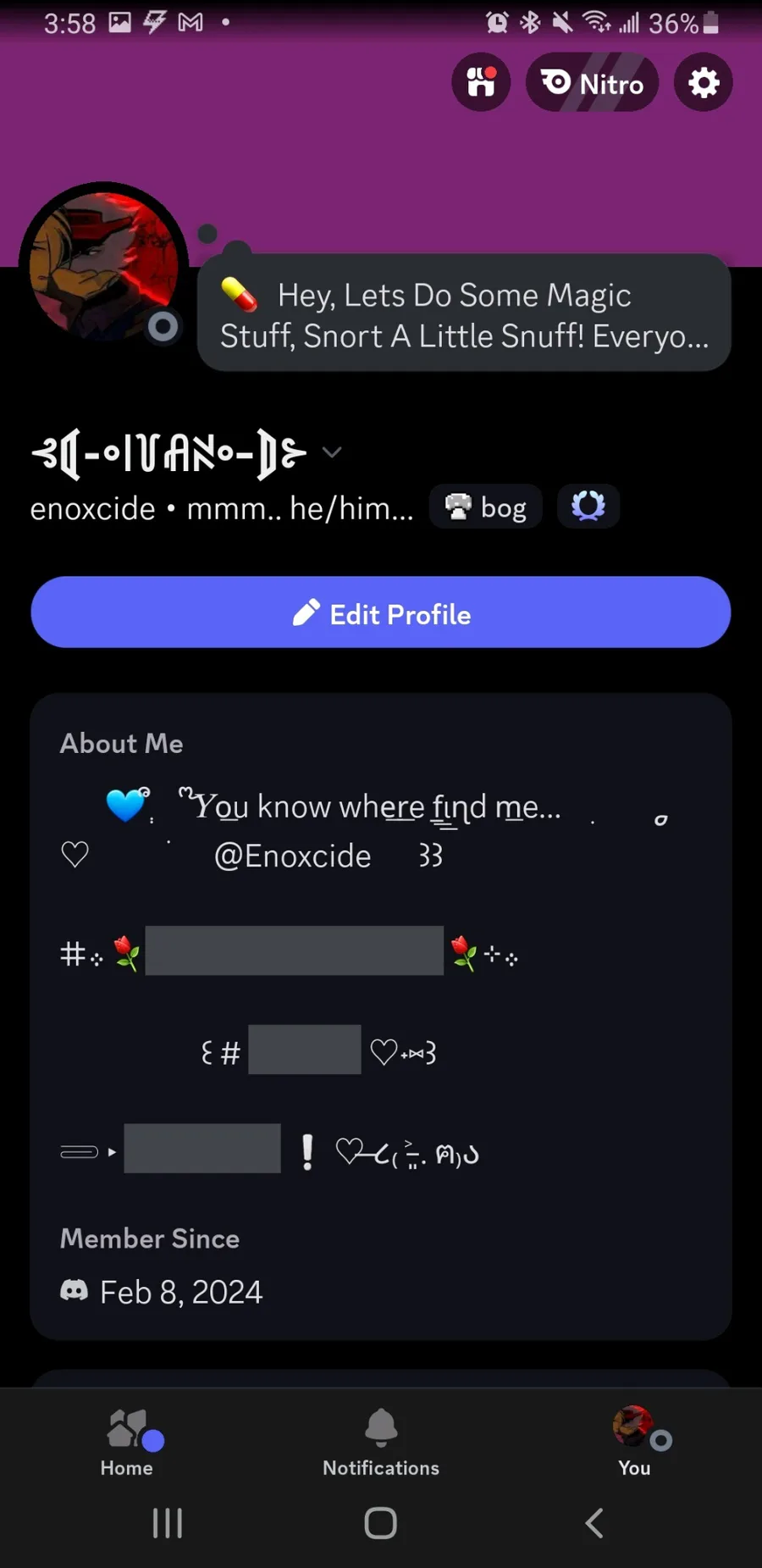Switch to the Notifications tab
Viewport: 762px width, 1568px height.
[381, 1443]
